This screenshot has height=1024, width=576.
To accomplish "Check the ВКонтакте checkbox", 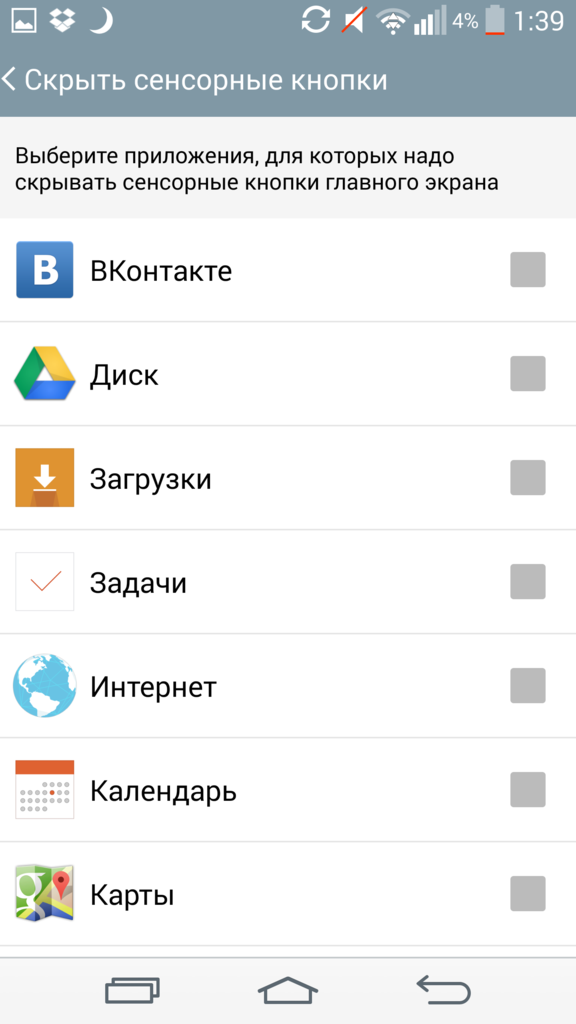I will (528, 269).
